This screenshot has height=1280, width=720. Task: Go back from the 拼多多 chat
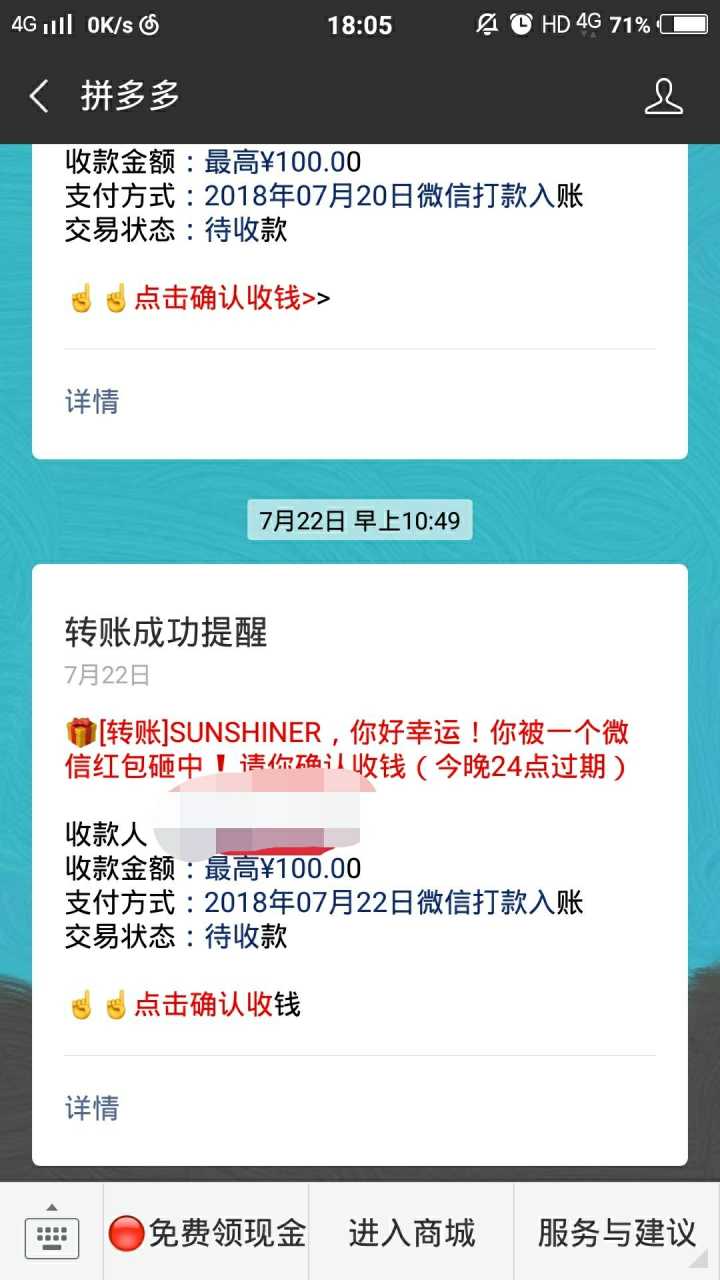pyautogui.click(x=40, y=97)
